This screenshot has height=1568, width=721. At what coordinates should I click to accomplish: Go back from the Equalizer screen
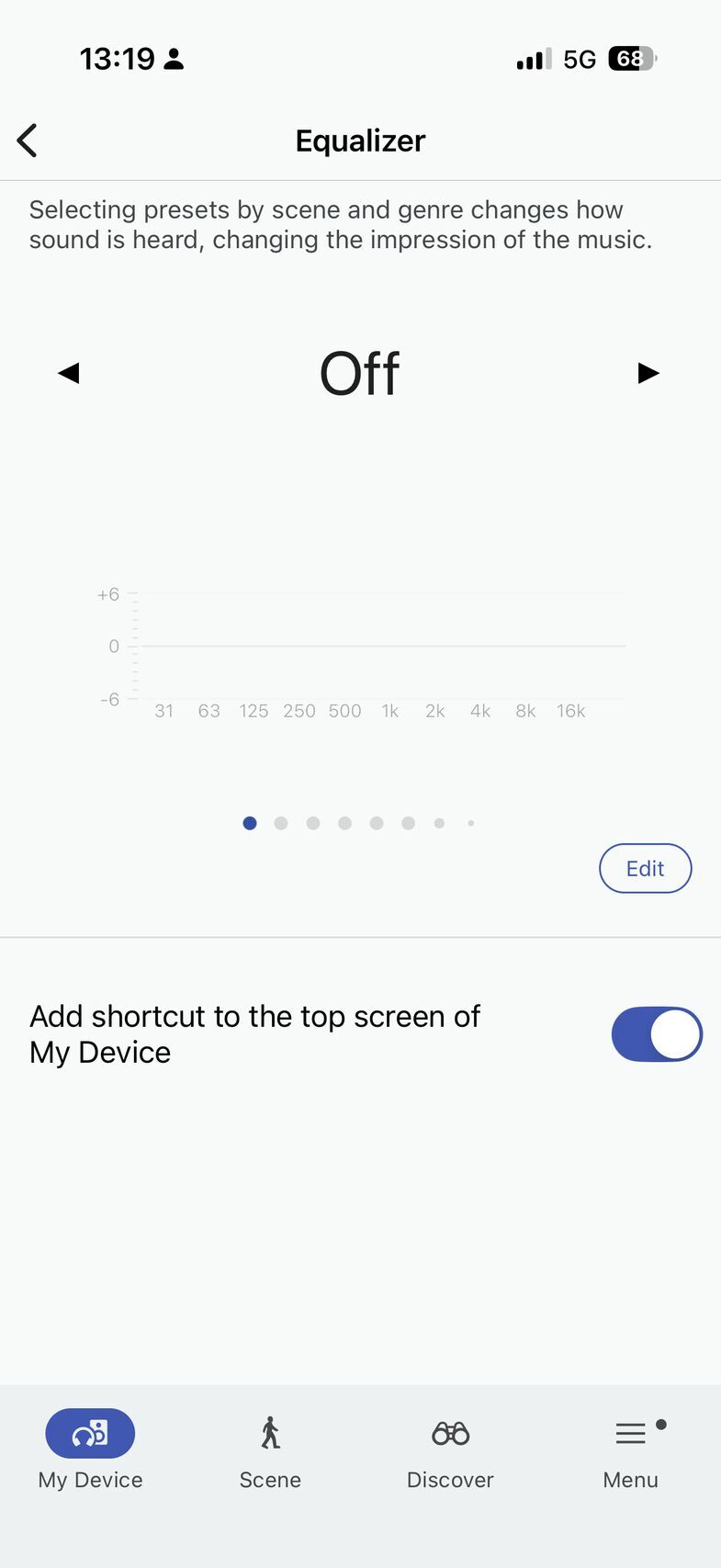pos(28,141)
